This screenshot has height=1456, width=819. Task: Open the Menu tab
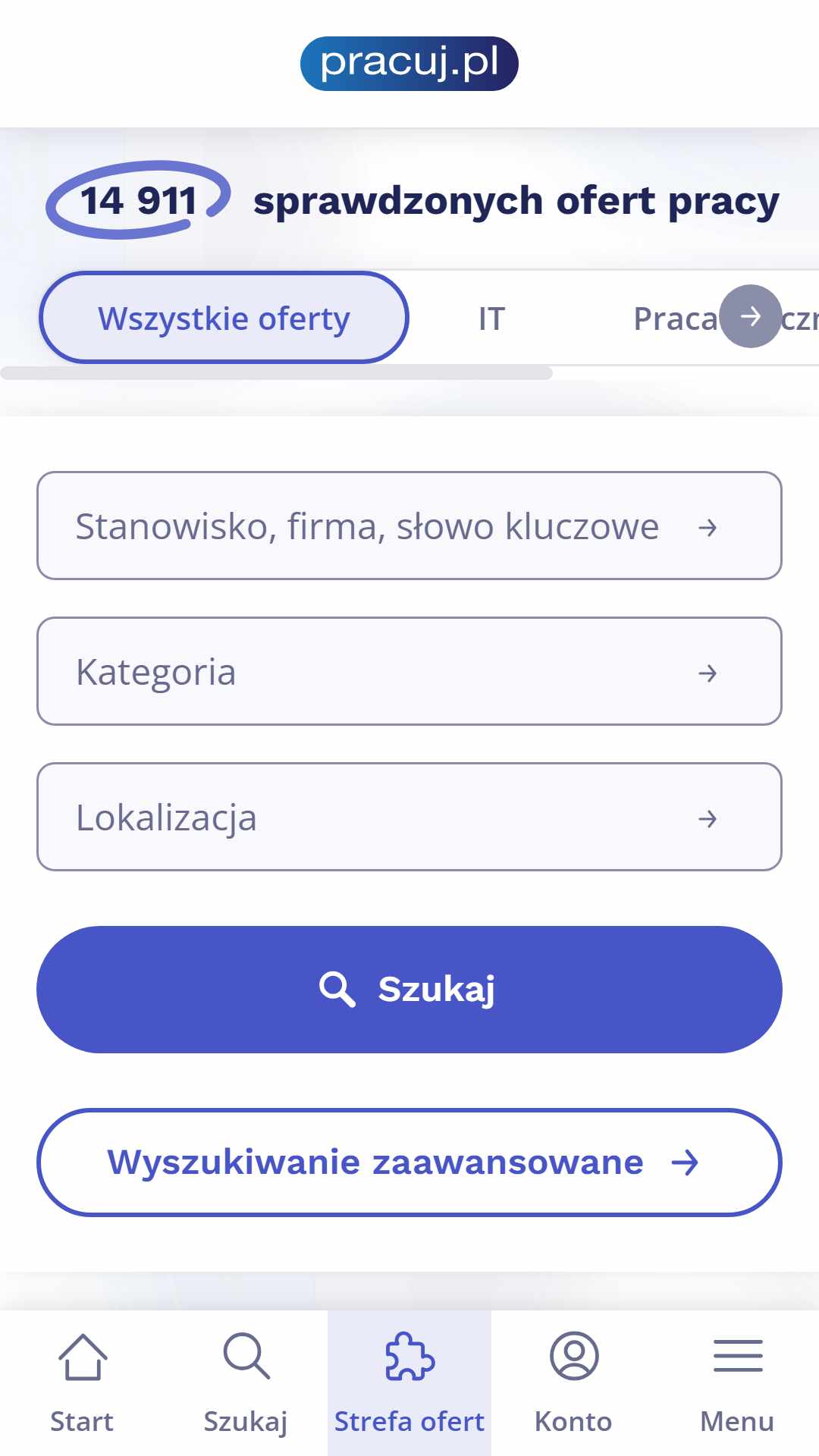coord(737,1383)
